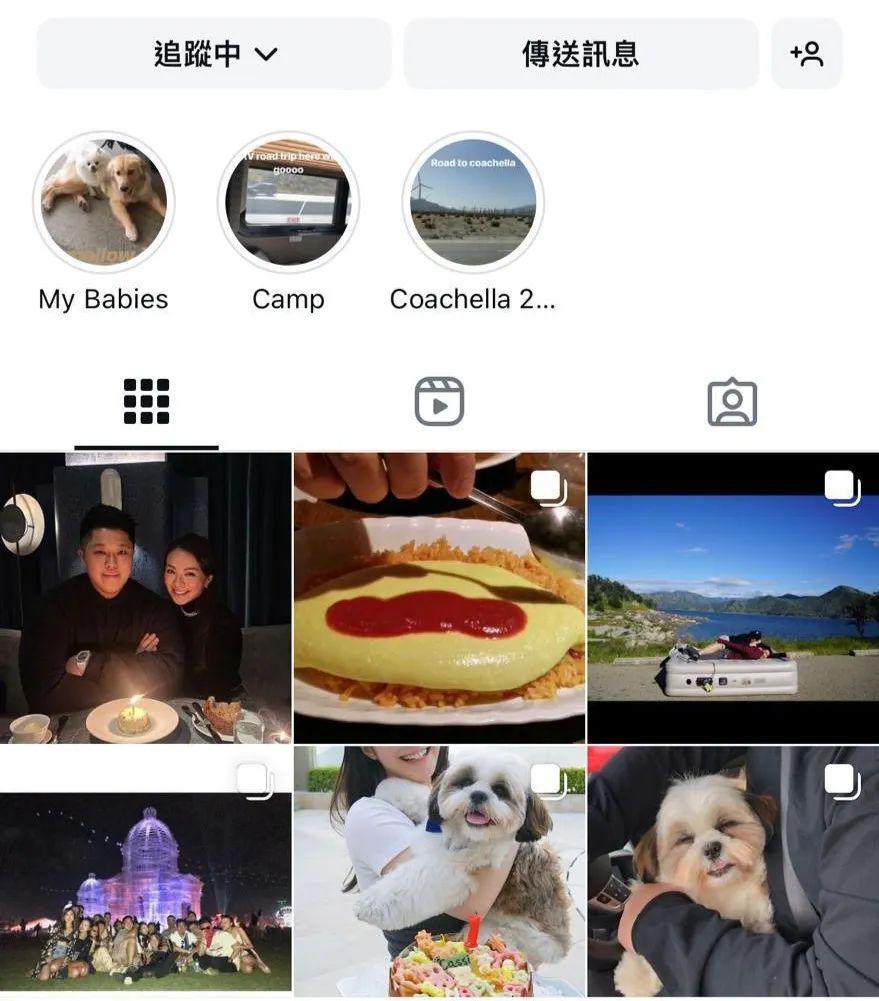The image size is (879, 1001).
Task: Switch to the Reels tab
Action: point(439,402)
